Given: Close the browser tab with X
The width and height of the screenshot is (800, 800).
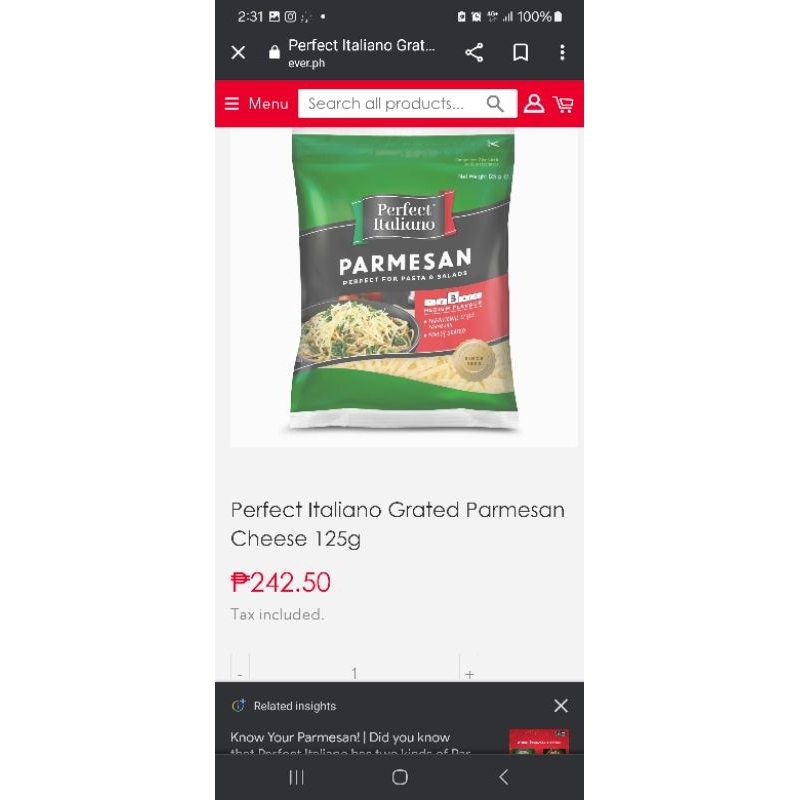Looking at the screenshot, I should coord(238,52).
